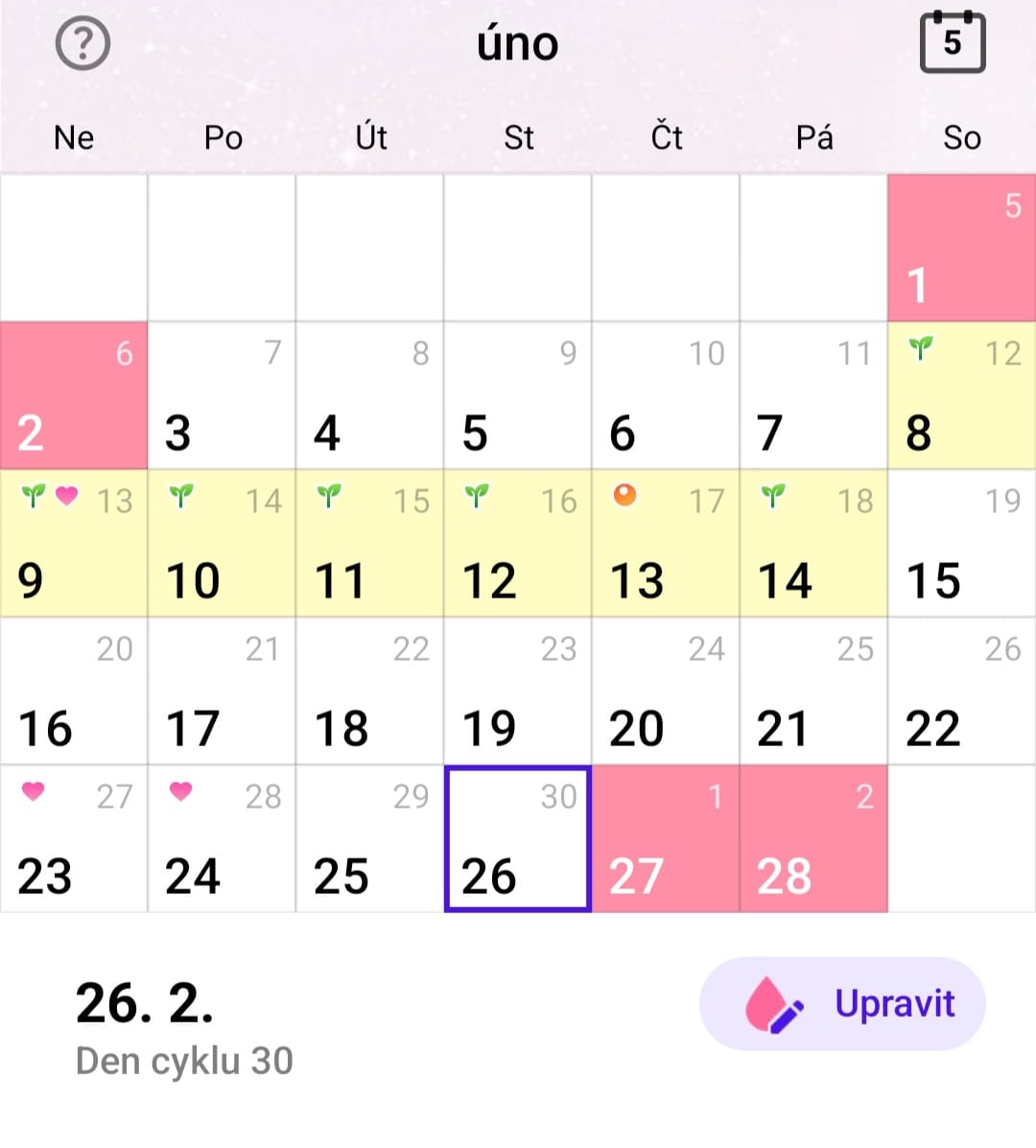Viewport: 1036px width, 1148px height.
Task: Select February 20 in the calendar
Action: coord(665,691)
